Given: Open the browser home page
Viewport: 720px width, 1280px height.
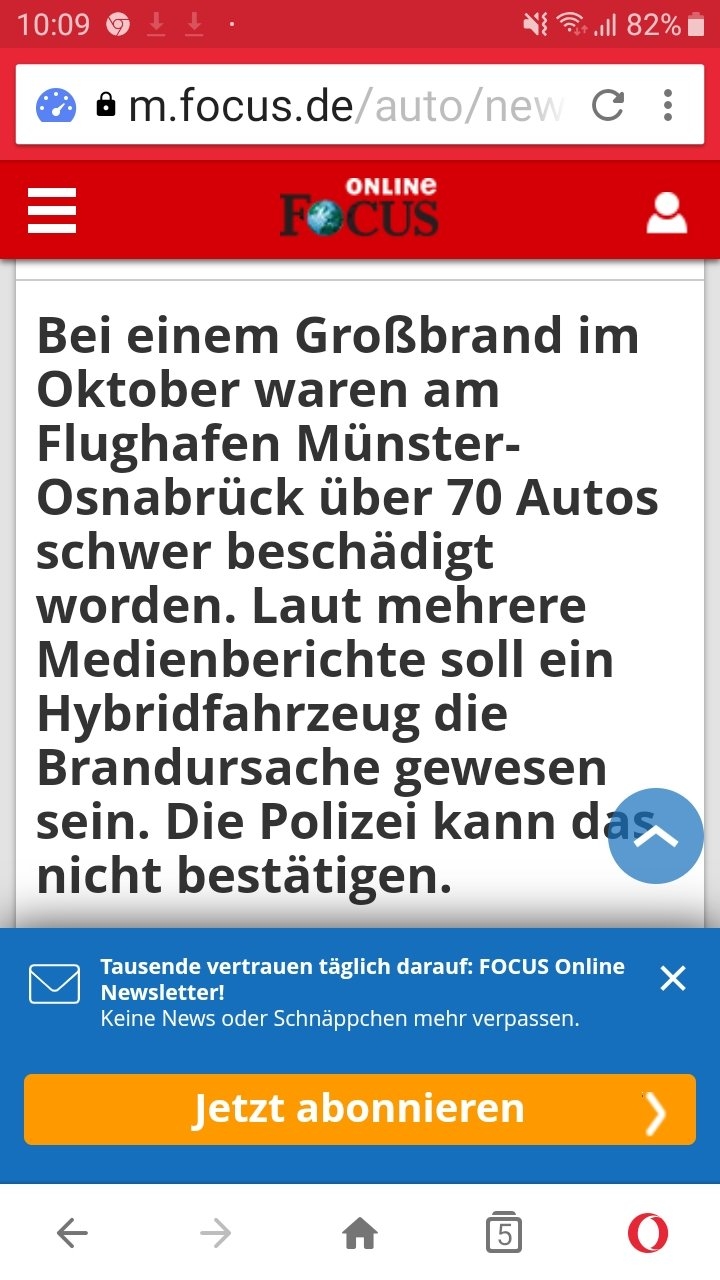Looking at the screenshot, I should click(360, 1234).
